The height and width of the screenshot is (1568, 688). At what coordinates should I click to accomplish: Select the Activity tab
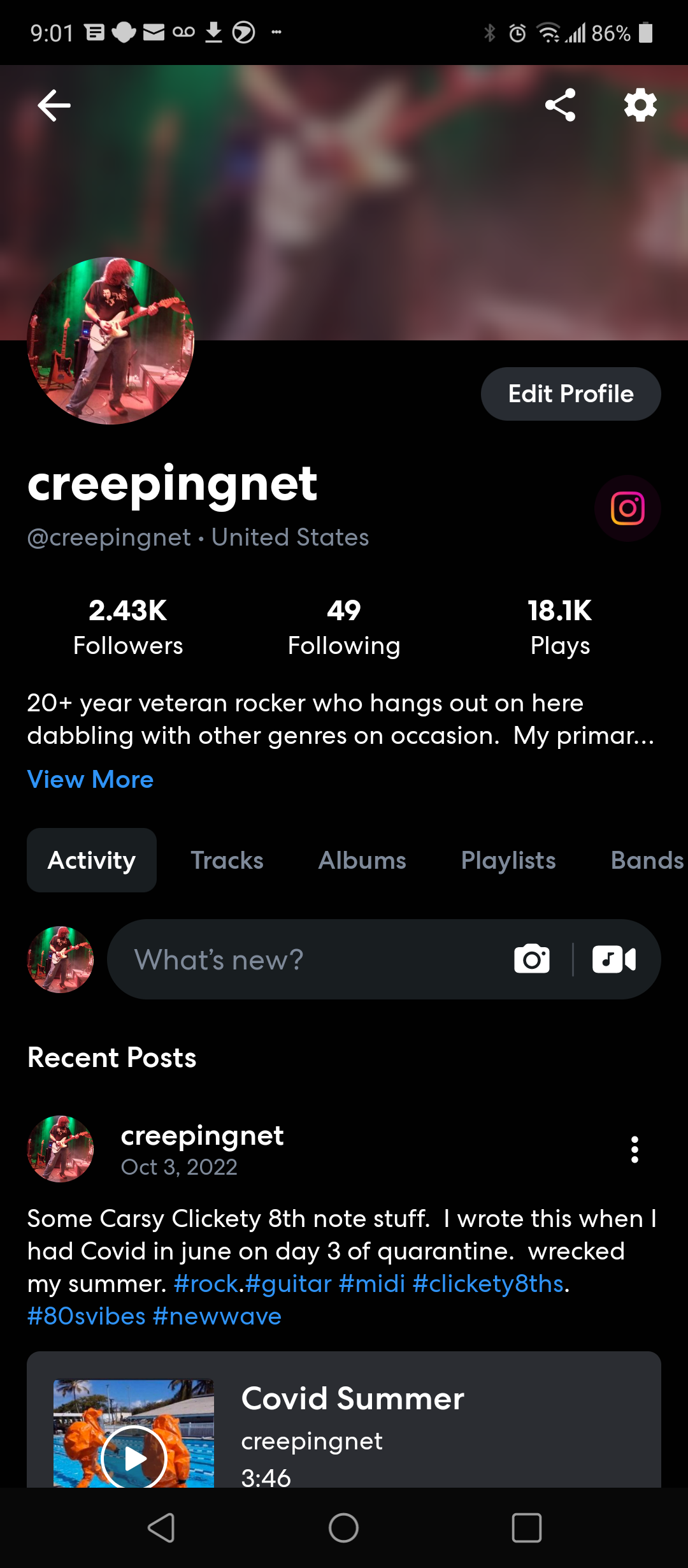point(92,860)
